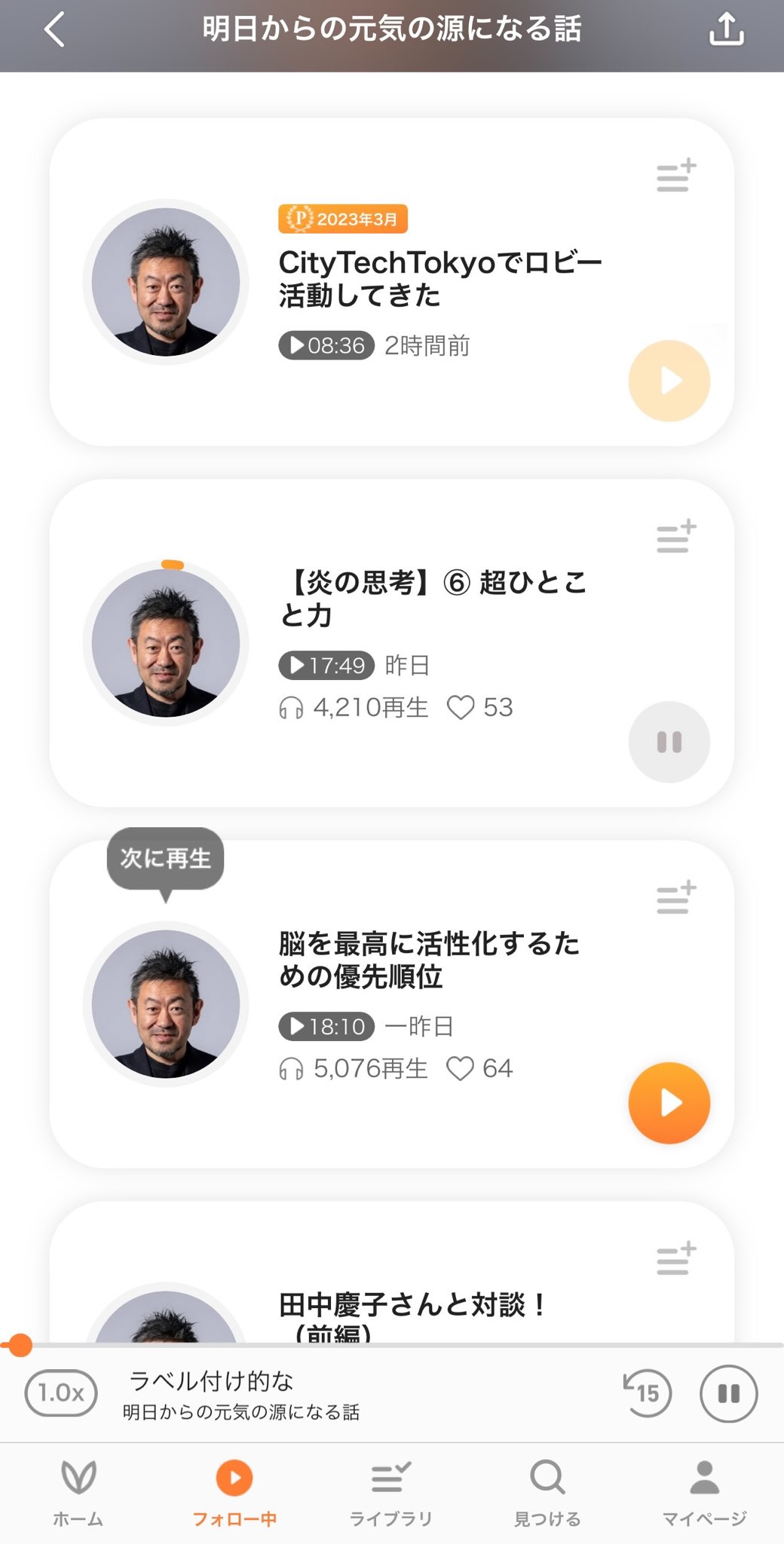Viewport: 784px width, 1544px height.
Task: Go to the 見つける search tab
Action: coord(547,1493)
